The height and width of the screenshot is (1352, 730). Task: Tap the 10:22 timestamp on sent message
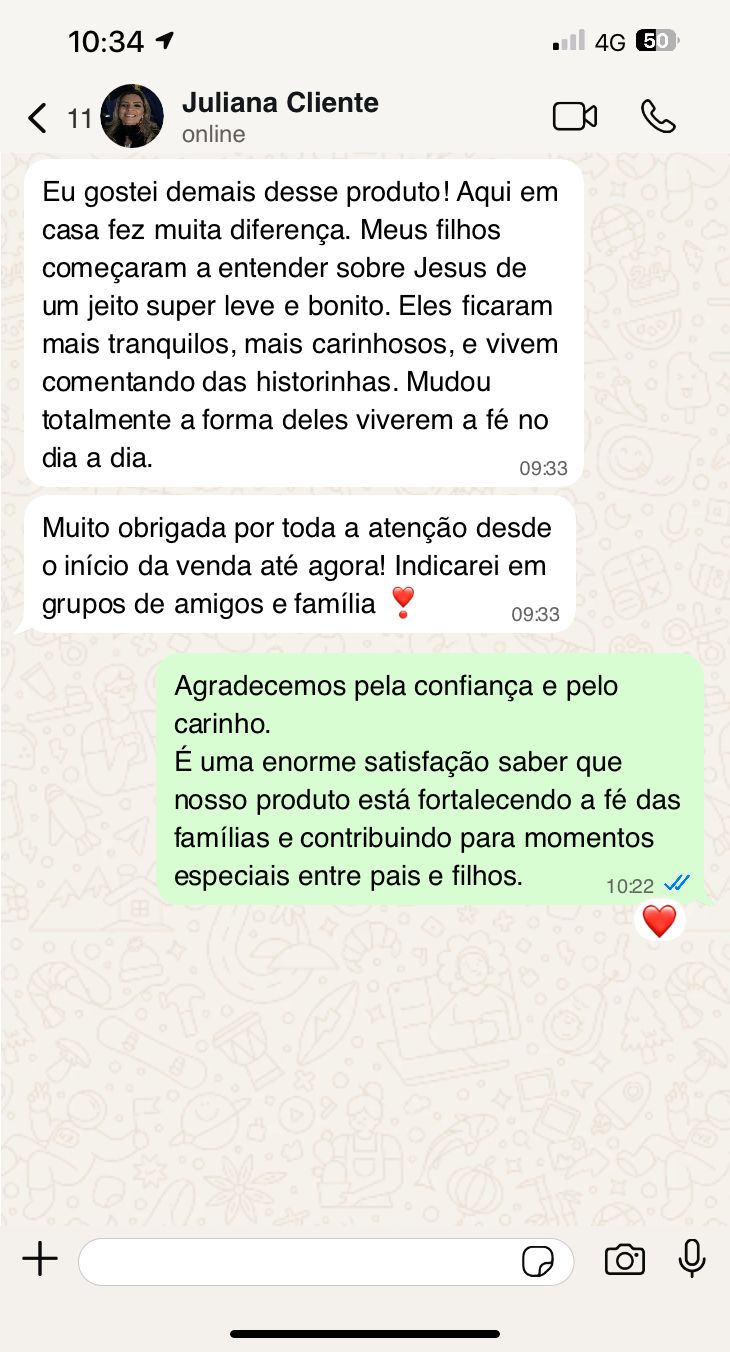pyautogui.click(x=628, y=884)
